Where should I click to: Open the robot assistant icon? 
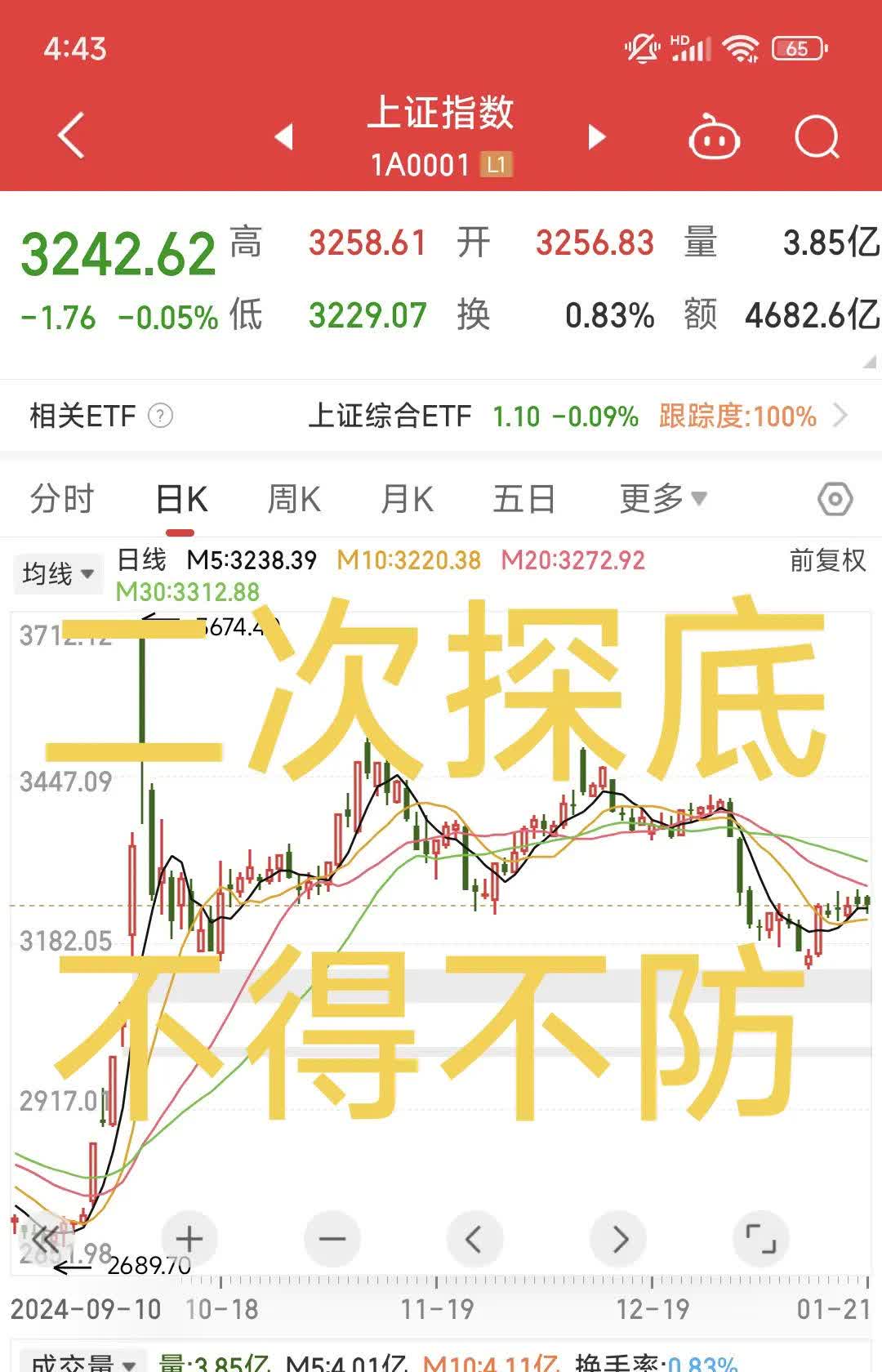pyautogui.click(x=714, y=136)
